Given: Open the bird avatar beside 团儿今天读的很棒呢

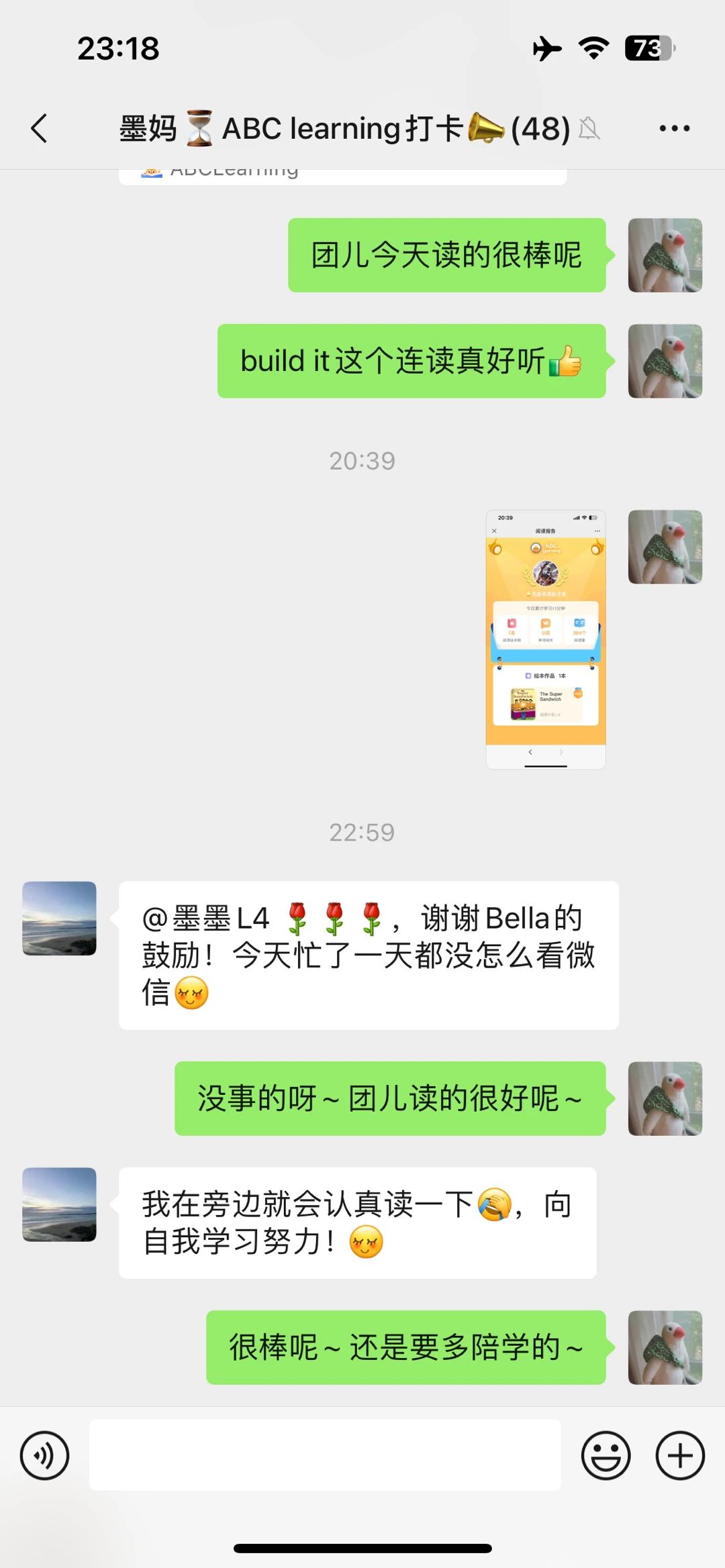Looking at the screenshot, I should coord(665,255).
